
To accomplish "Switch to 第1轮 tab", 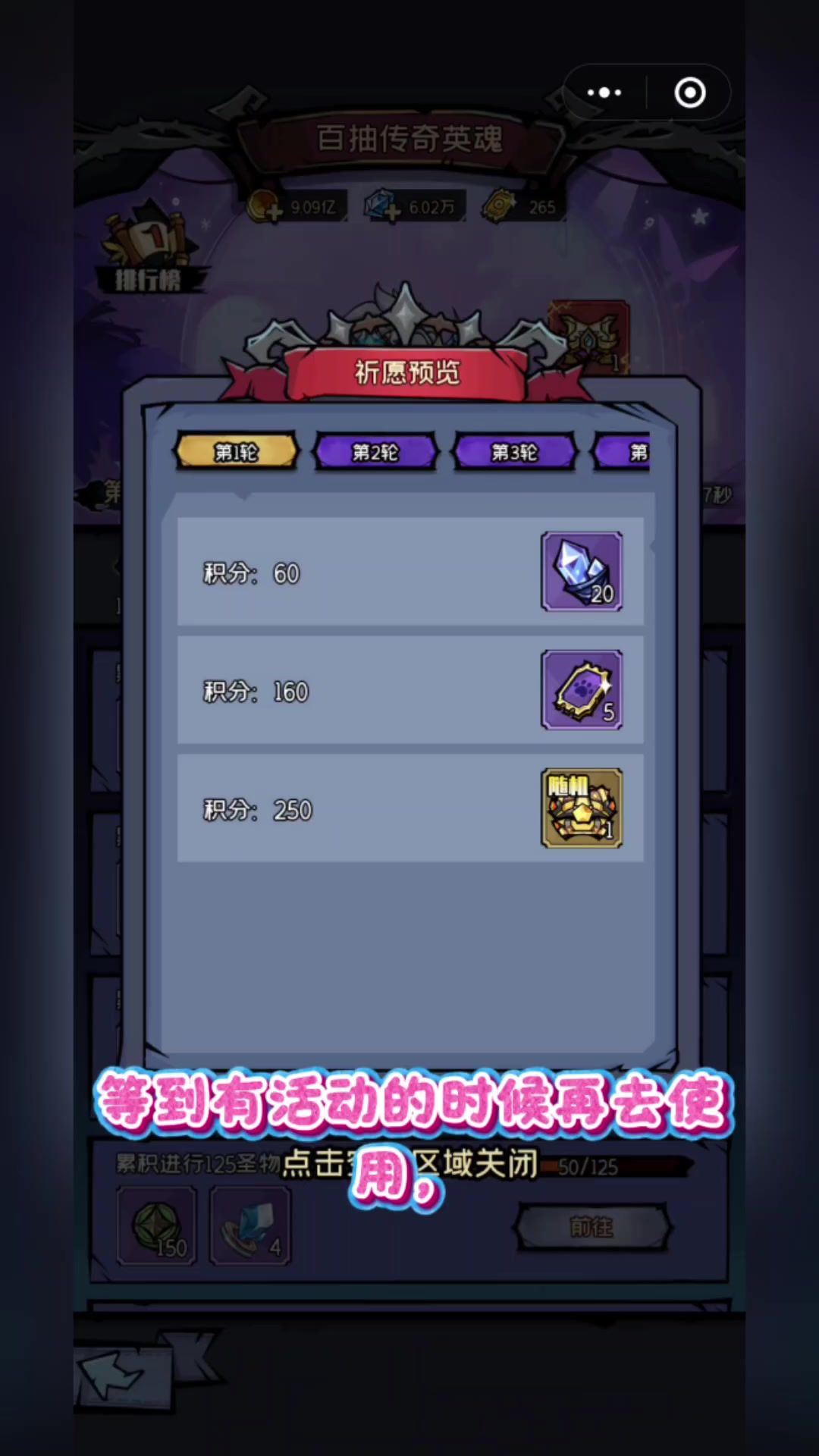I will (x=236, y=453).
